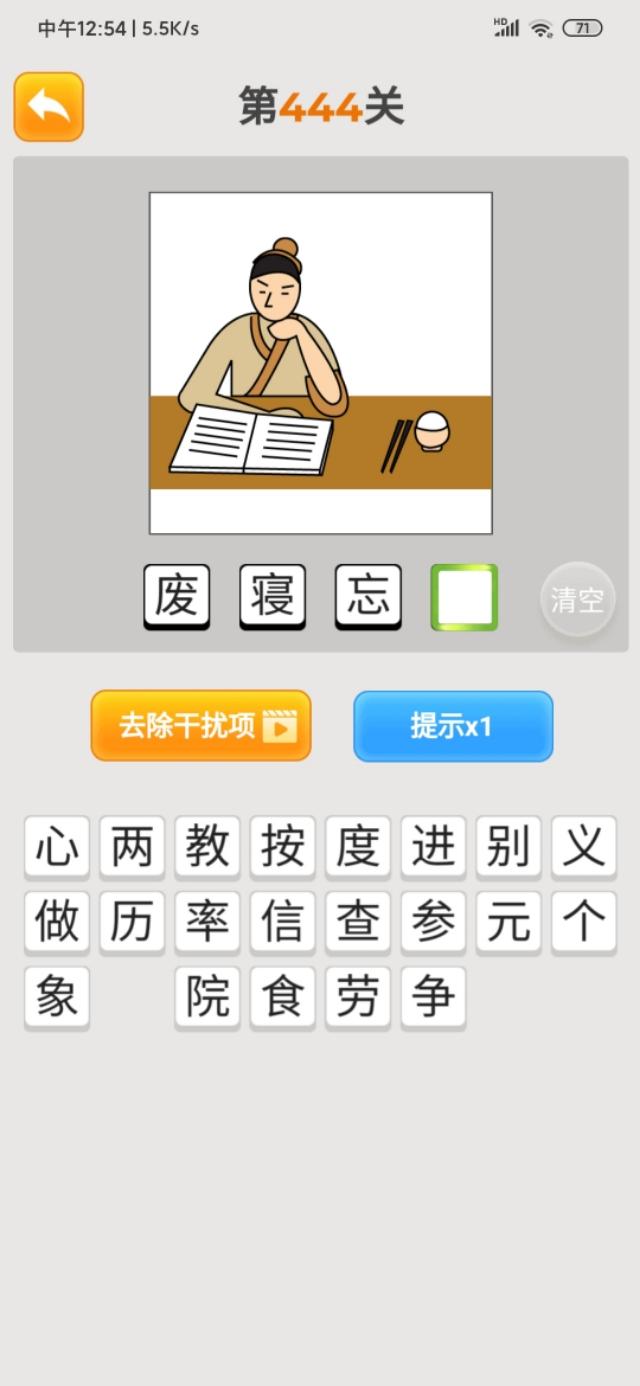Pick the 劳 character tile
The height and width of the screenshot is (1386, 640).
[x=358, y=997]
